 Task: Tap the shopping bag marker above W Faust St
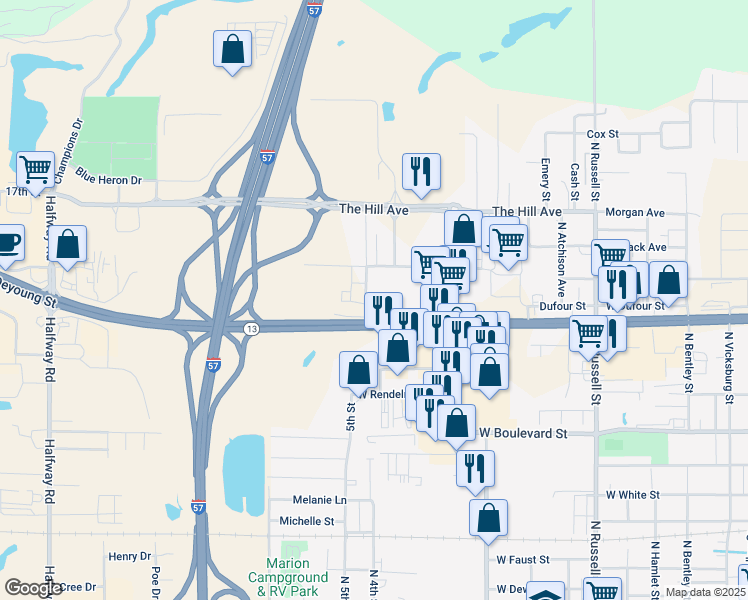[488, 522]
